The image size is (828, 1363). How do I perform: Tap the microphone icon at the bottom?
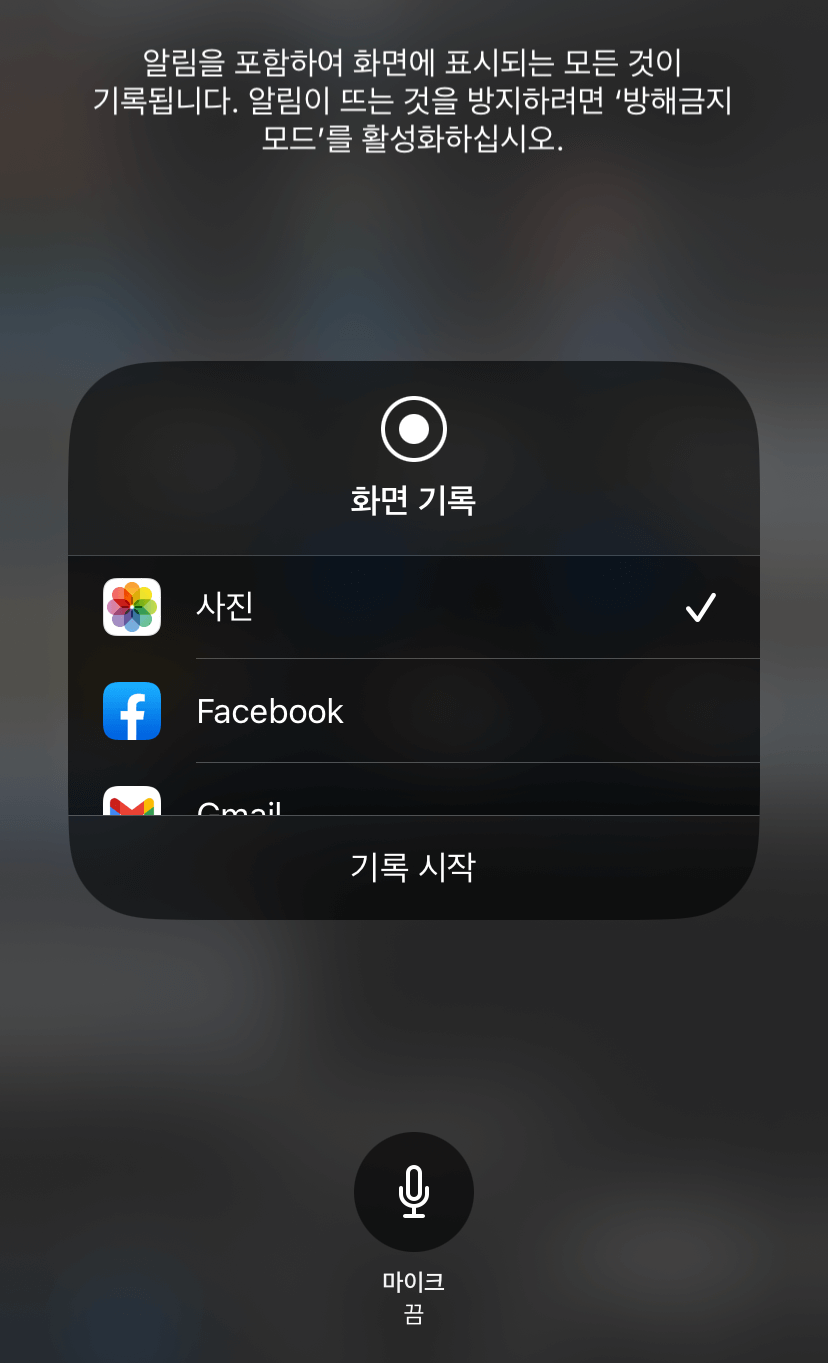[413, 1191]
